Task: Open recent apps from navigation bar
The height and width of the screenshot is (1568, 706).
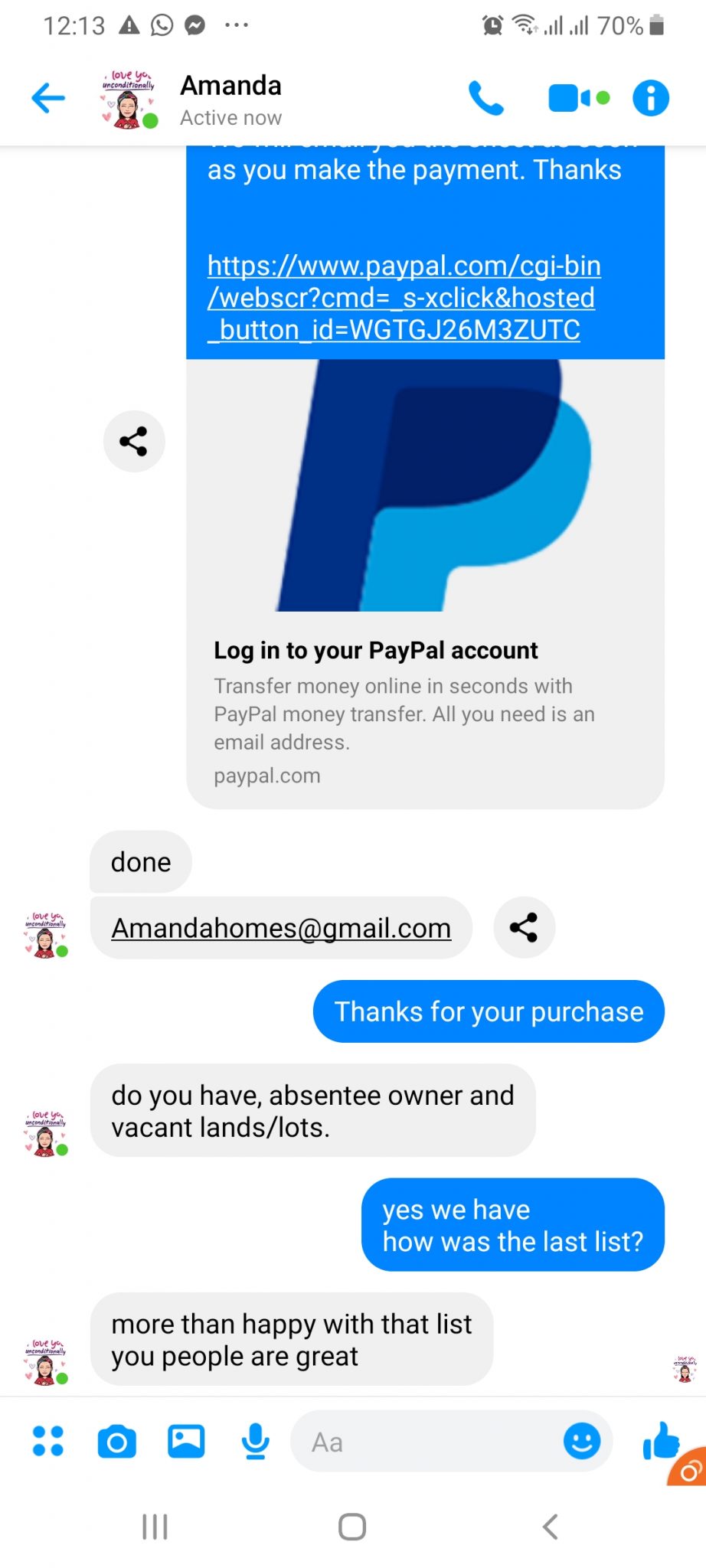Action: 155,1527
